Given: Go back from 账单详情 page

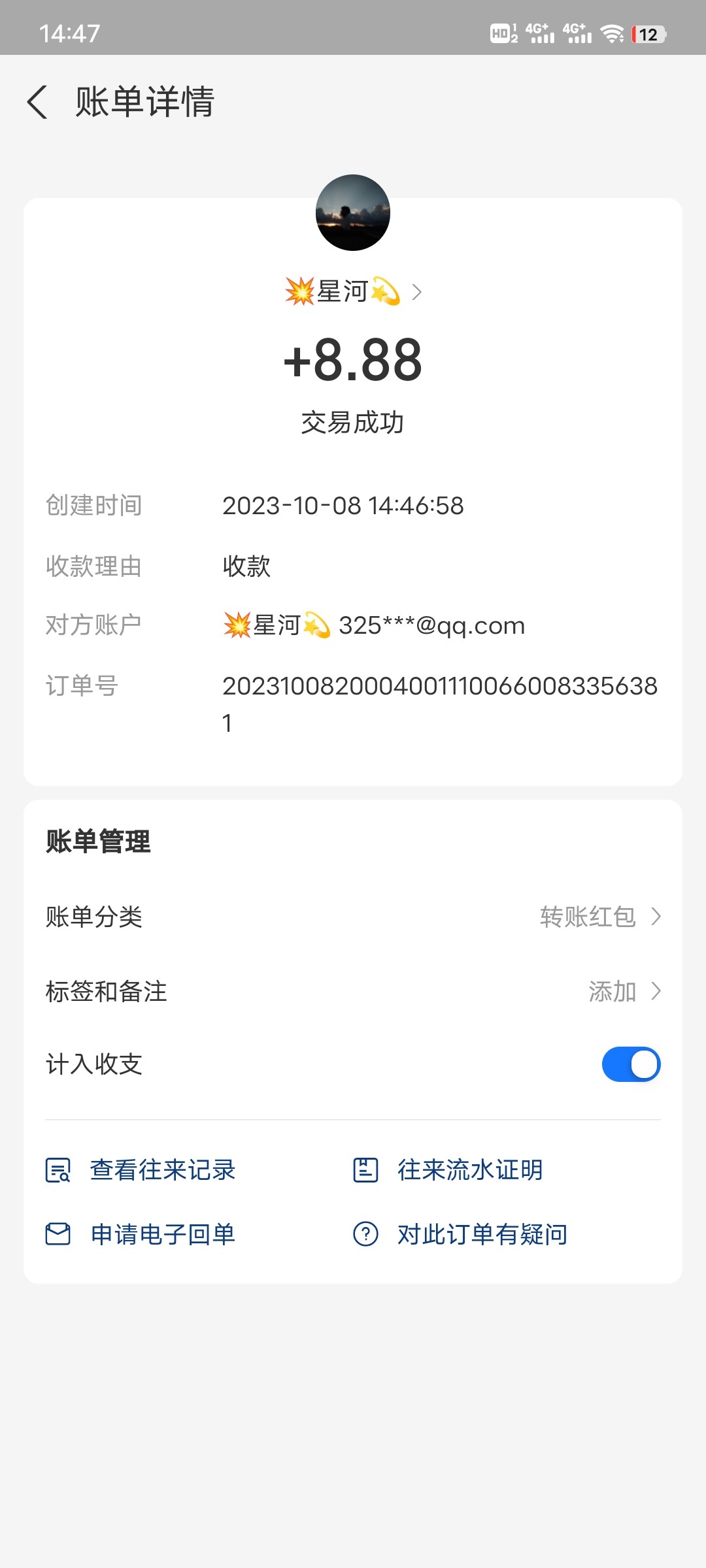Looking at the screenshot, I should click(38, 103).
